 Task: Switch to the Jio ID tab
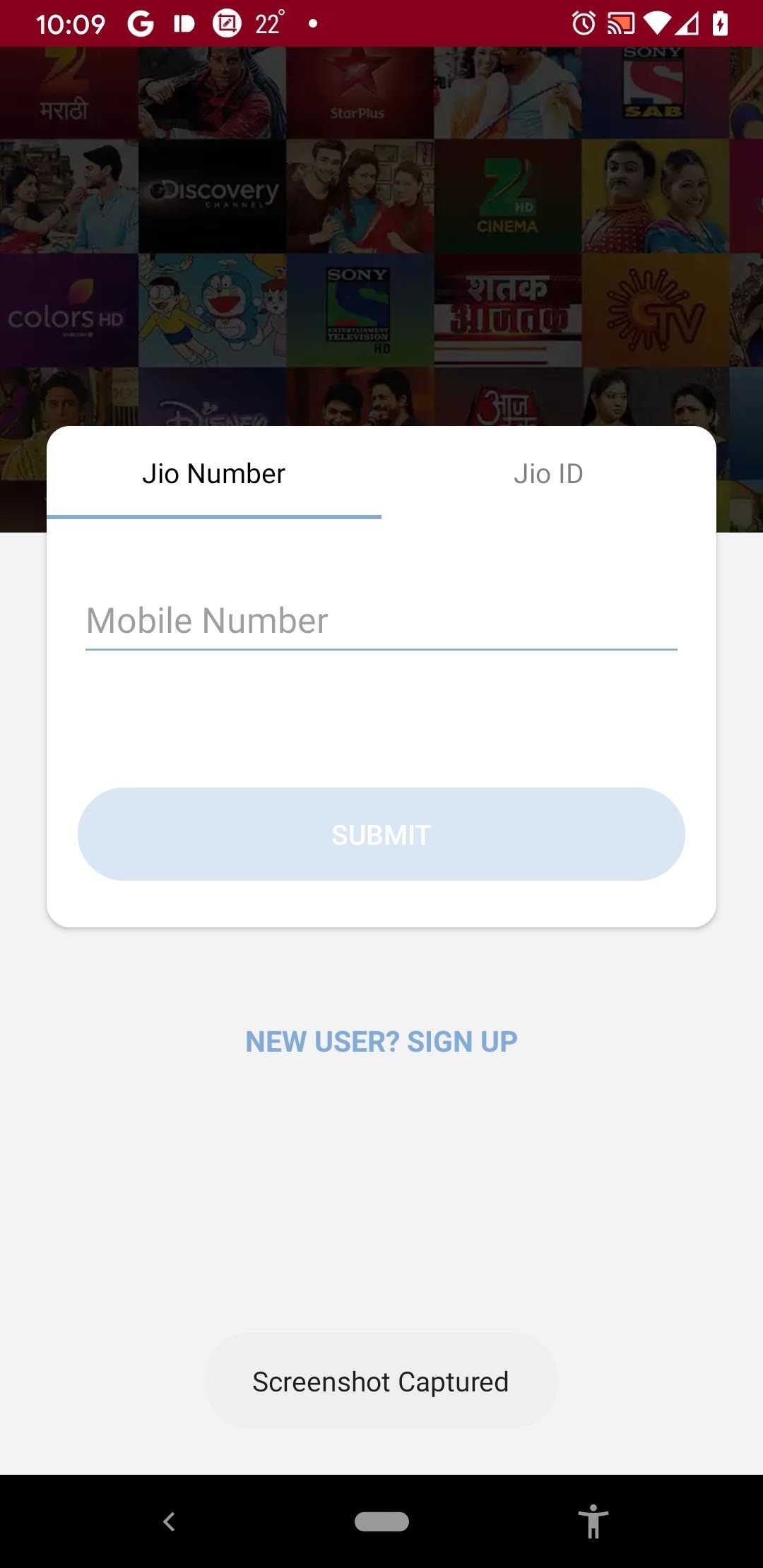(x=548, y=473)
